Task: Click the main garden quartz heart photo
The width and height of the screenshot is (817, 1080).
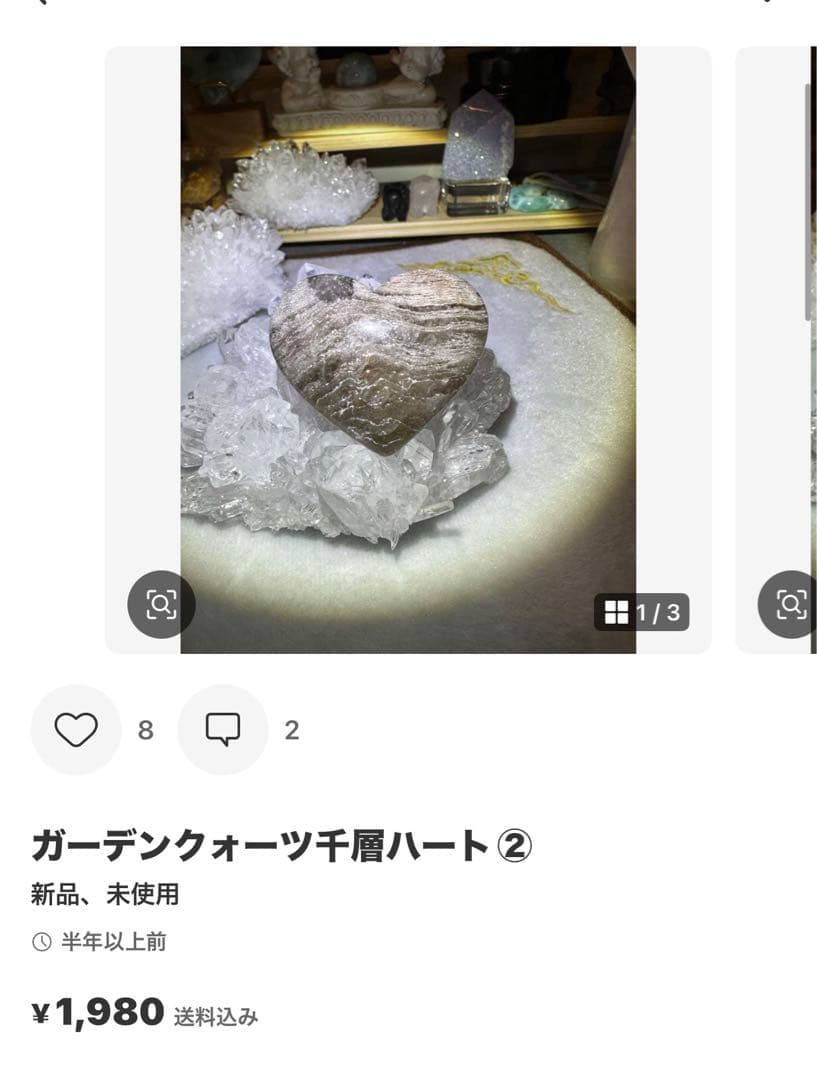Action: click(408, 345)
